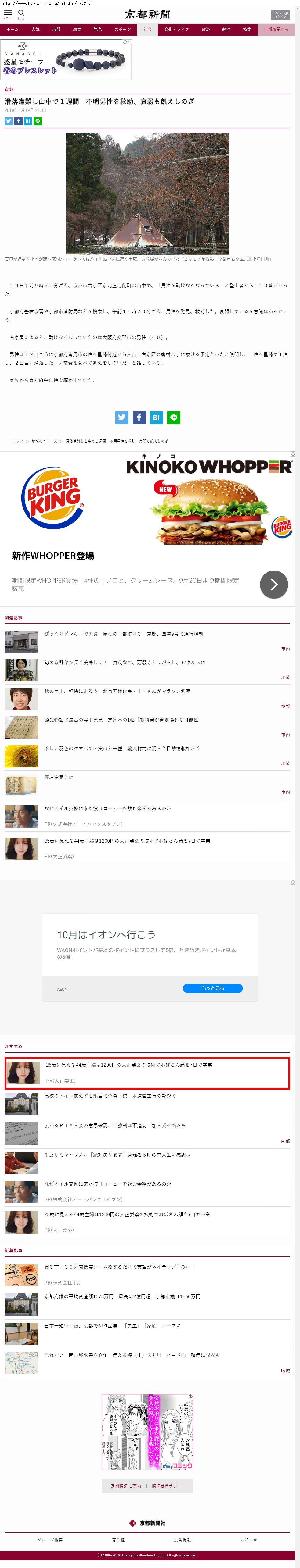Share article on Twitter below the headline
Screen dimensions: 300x1568
pyautogui.click(x=9, y=121)
